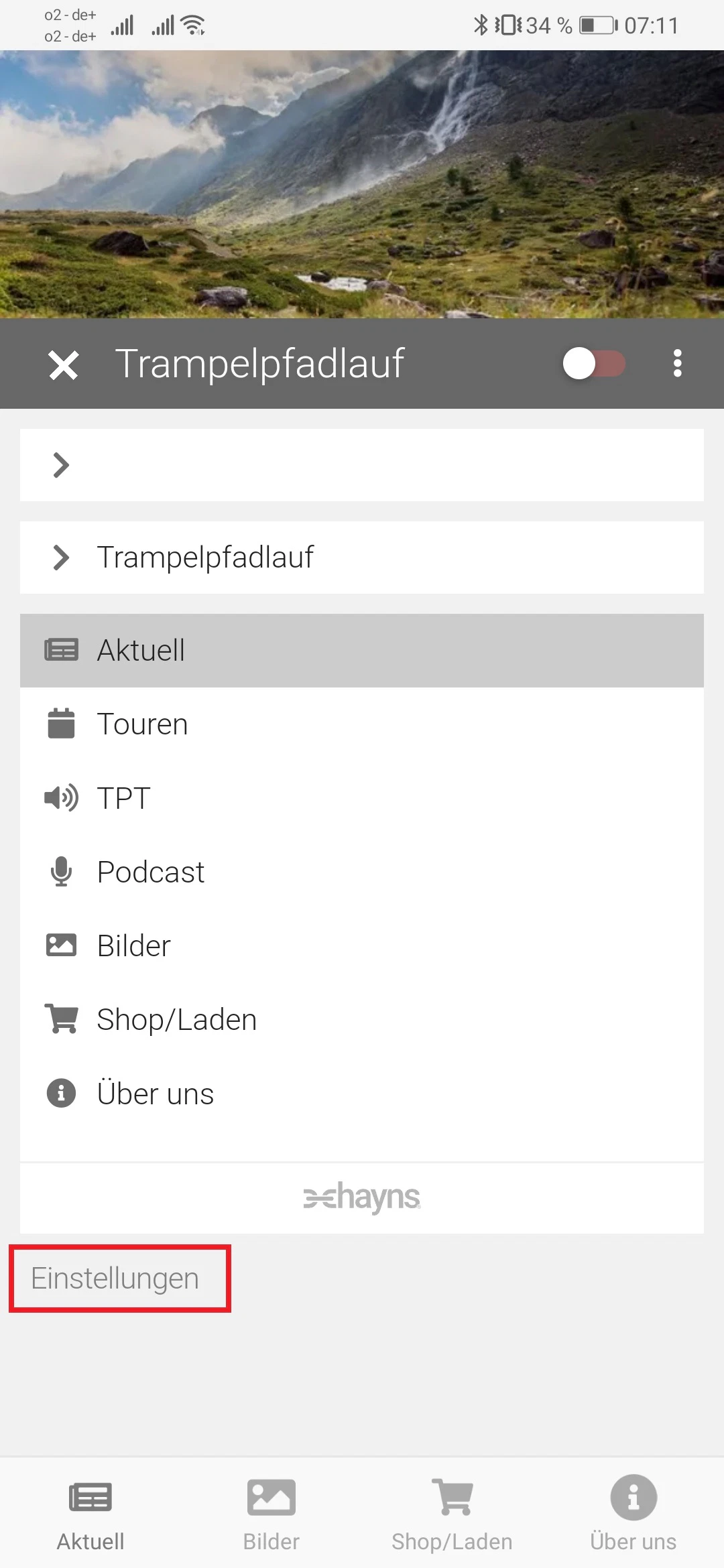724x1568 pixels.
Task: Select Bilder from the menu list
Action: (362, 945)
